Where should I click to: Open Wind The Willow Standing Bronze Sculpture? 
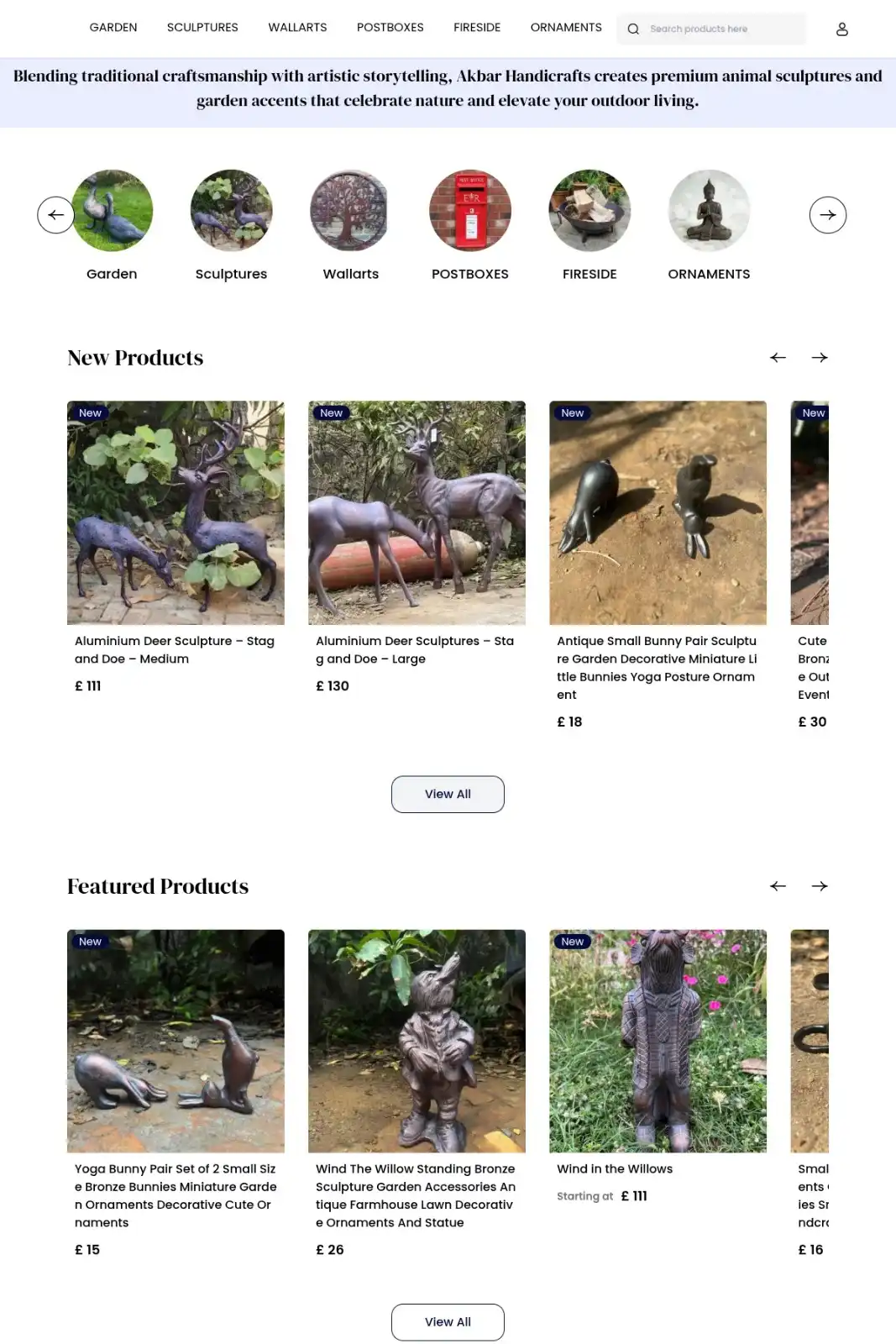(x=417, y=1042)
